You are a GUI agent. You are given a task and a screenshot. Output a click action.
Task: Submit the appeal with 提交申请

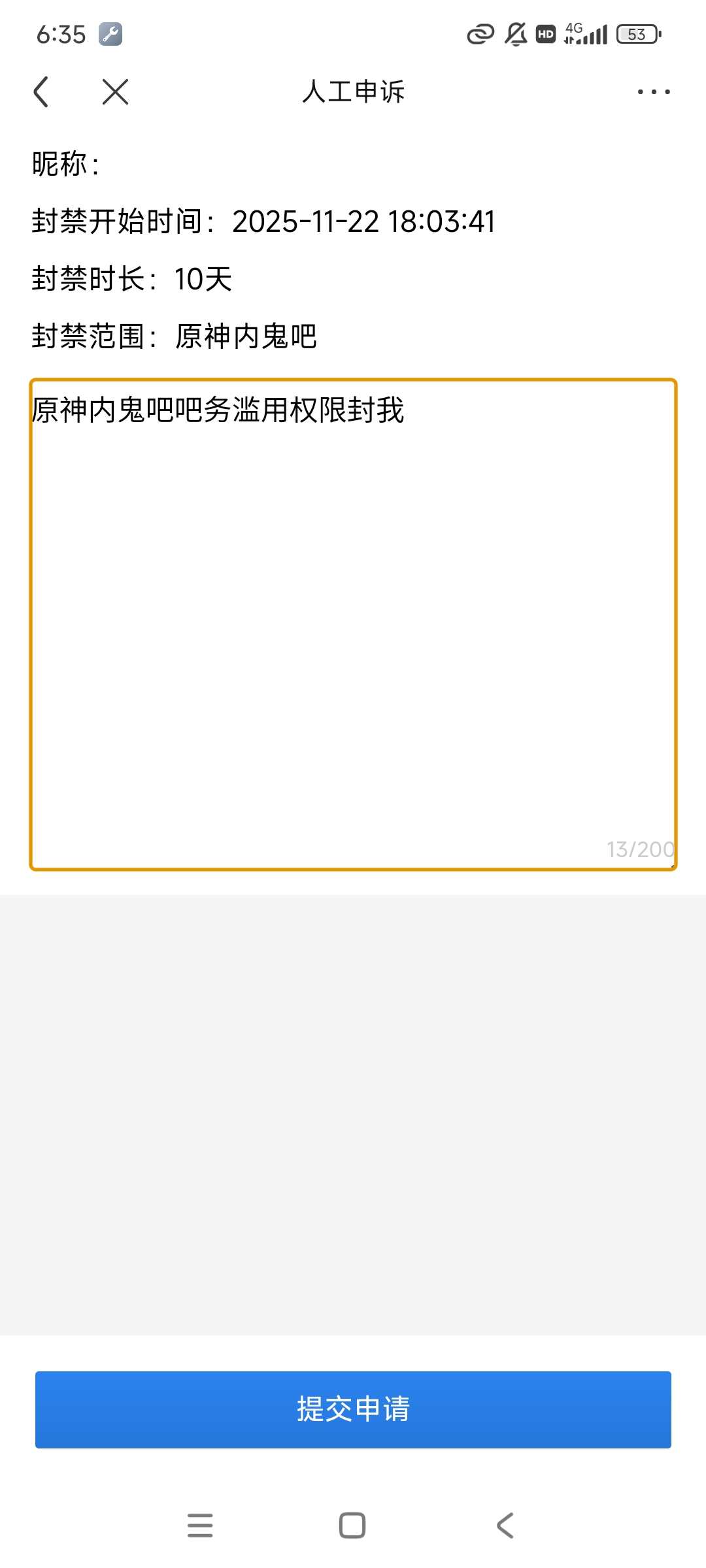353,1409
